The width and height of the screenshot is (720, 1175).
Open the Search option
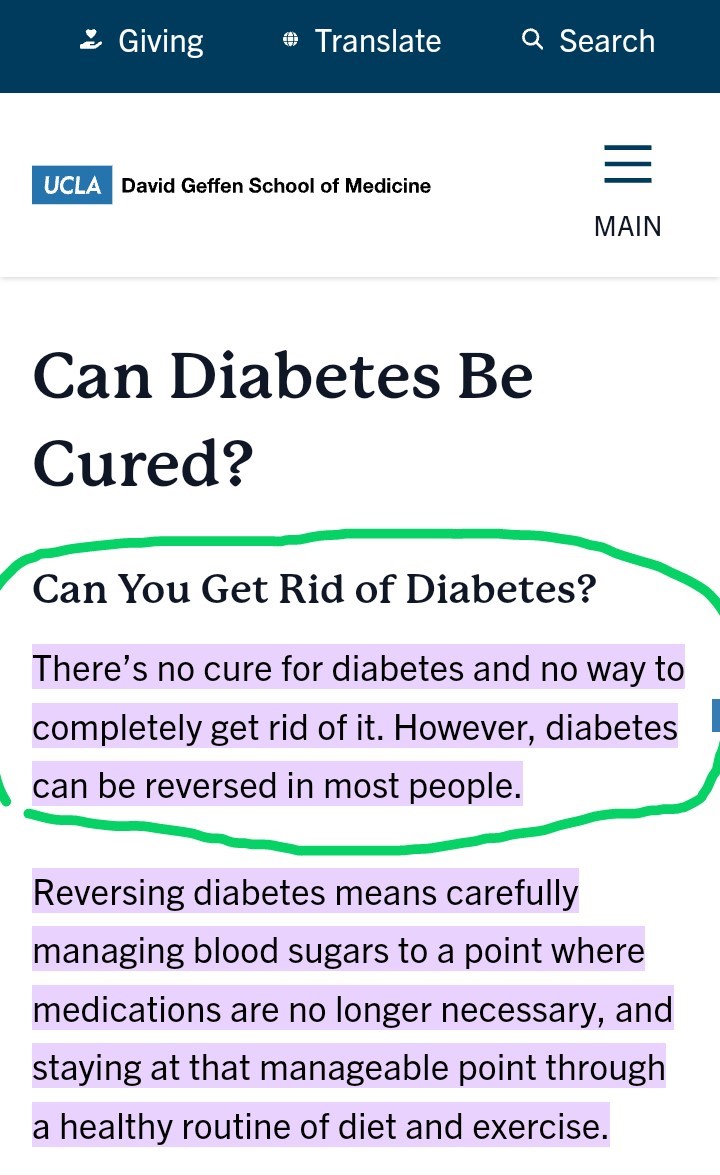click(589, 41)
